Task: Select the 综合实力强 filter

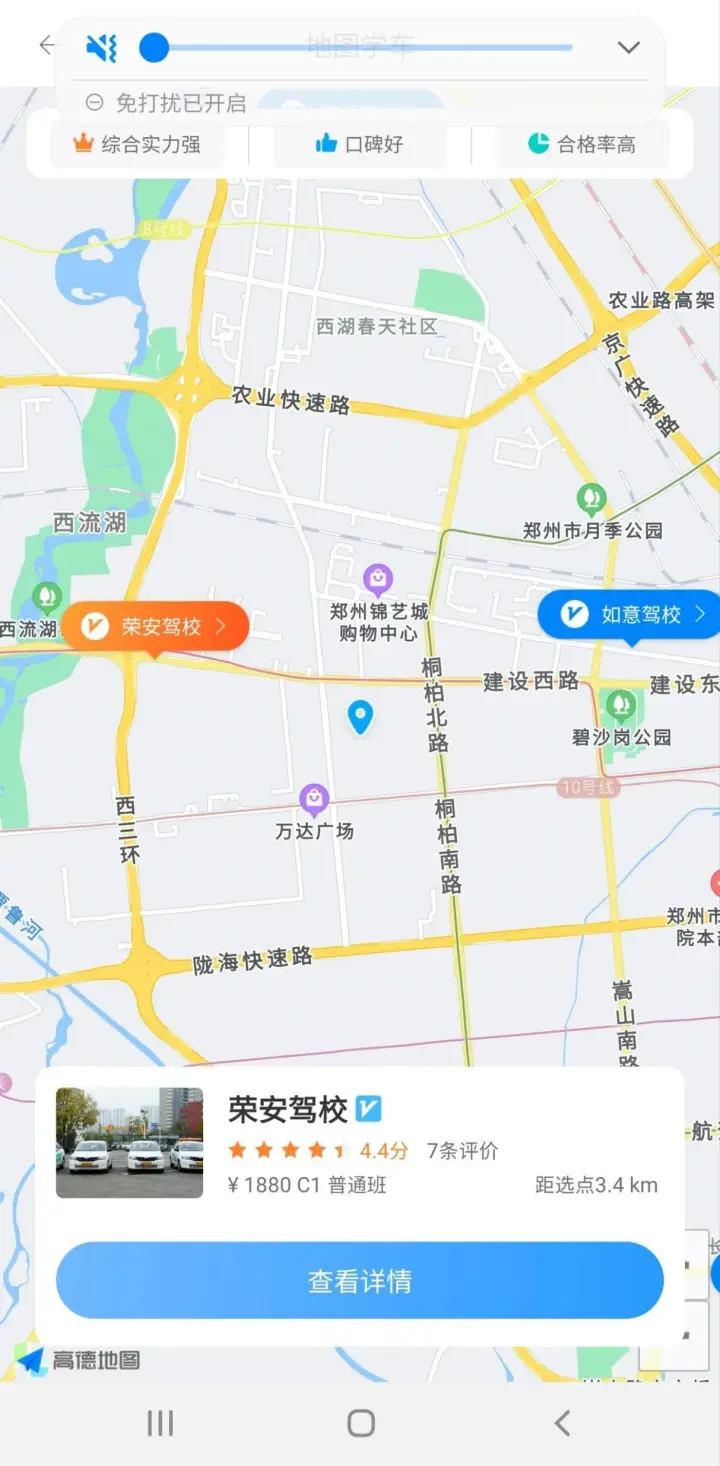Action: pos(137,144)
